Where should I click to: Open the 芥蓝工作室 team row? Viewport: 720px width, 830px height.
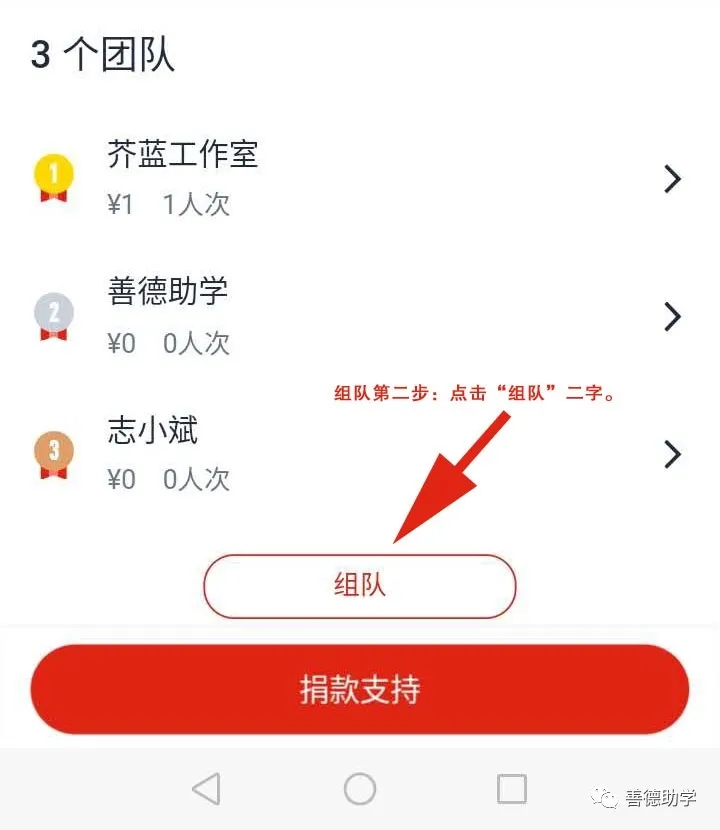(360, 178)
